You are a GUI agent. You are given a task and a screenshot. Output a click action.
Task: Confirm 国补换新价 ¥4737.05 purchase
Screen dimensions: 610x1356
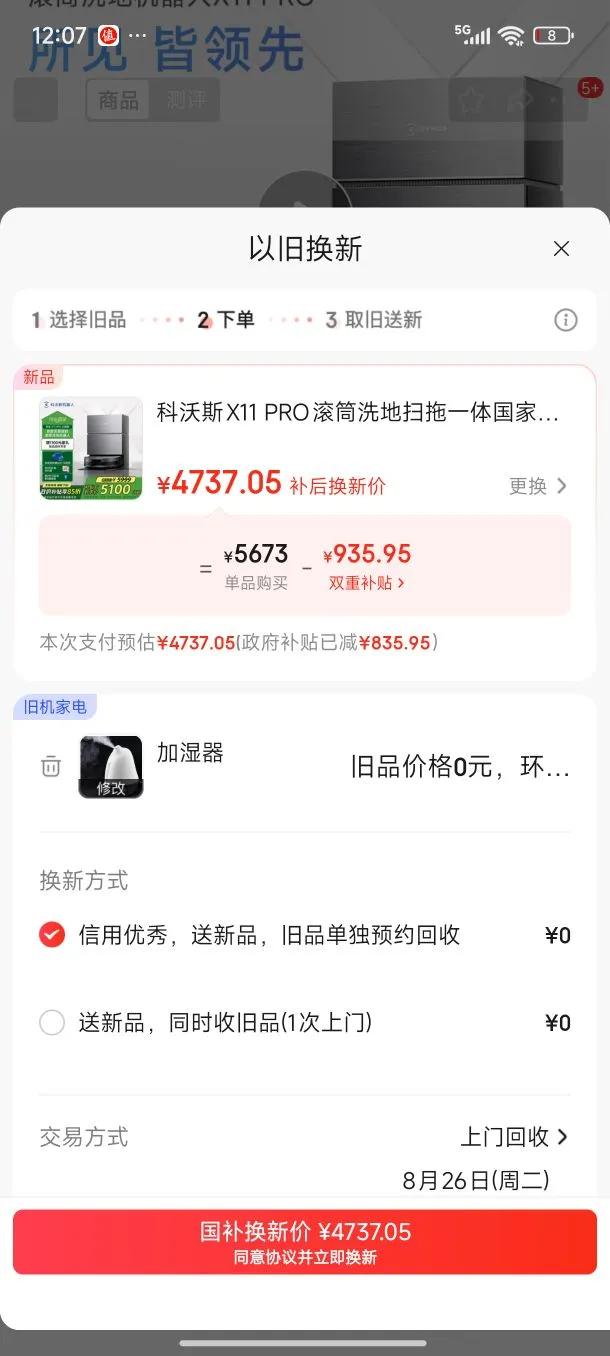coord(305,1242)
